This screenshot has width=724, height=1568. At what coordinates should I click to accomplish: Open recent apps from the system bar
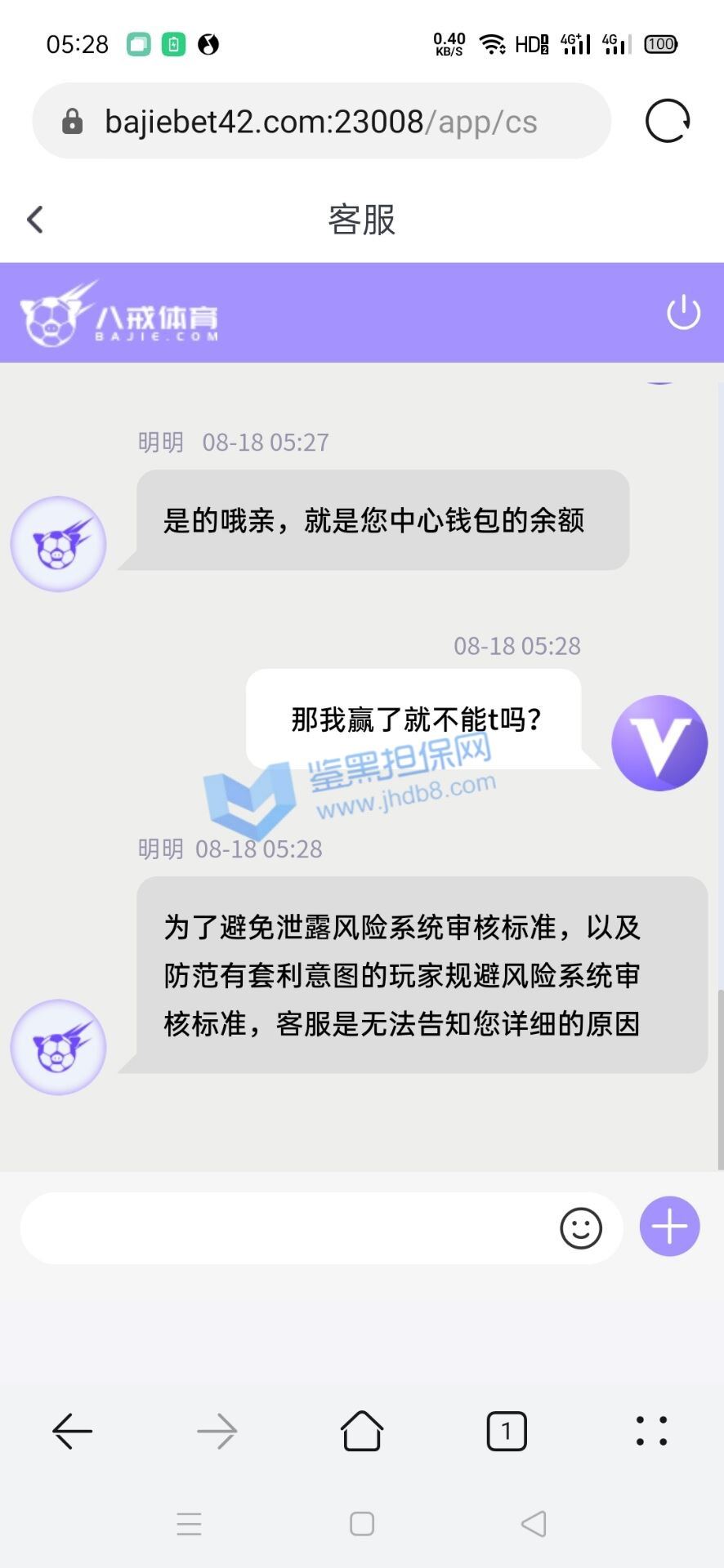[x=189, y=1524]
